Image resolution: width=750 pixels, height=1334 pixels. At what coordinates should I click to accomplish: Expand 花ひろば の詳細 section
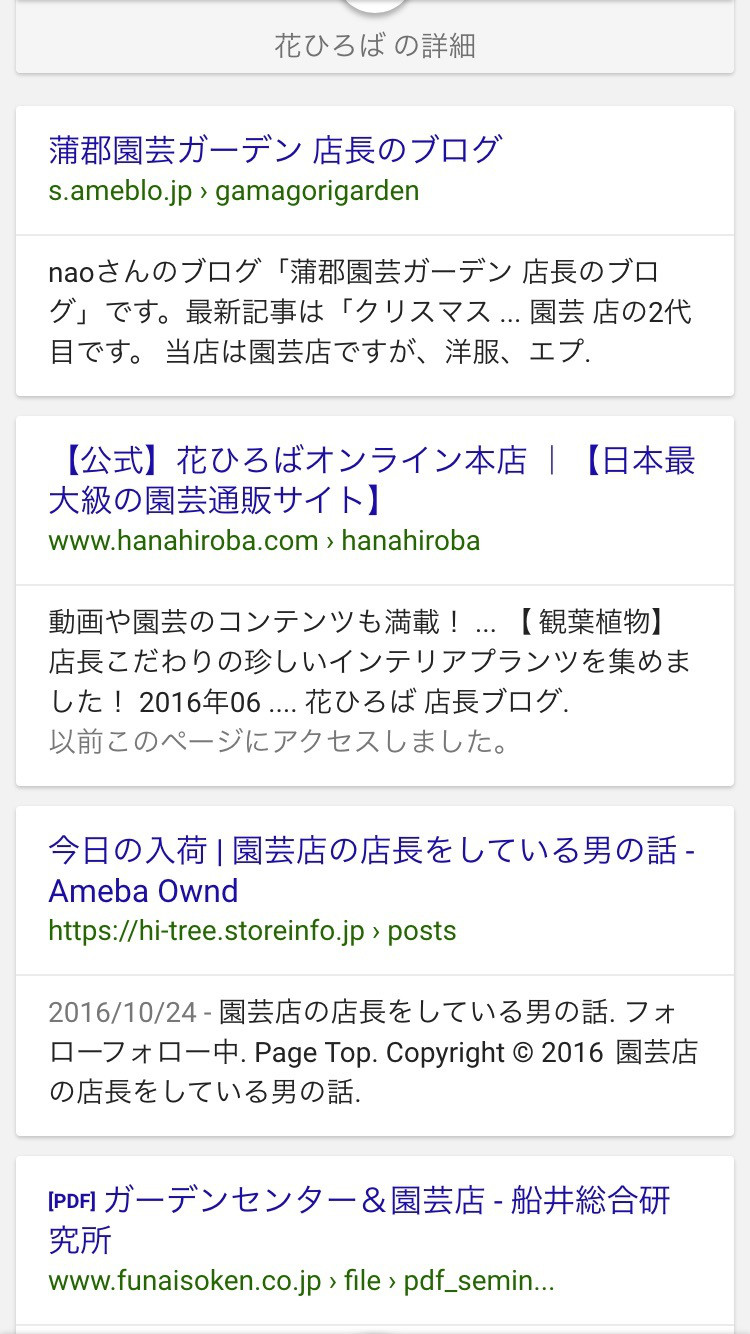375,45
